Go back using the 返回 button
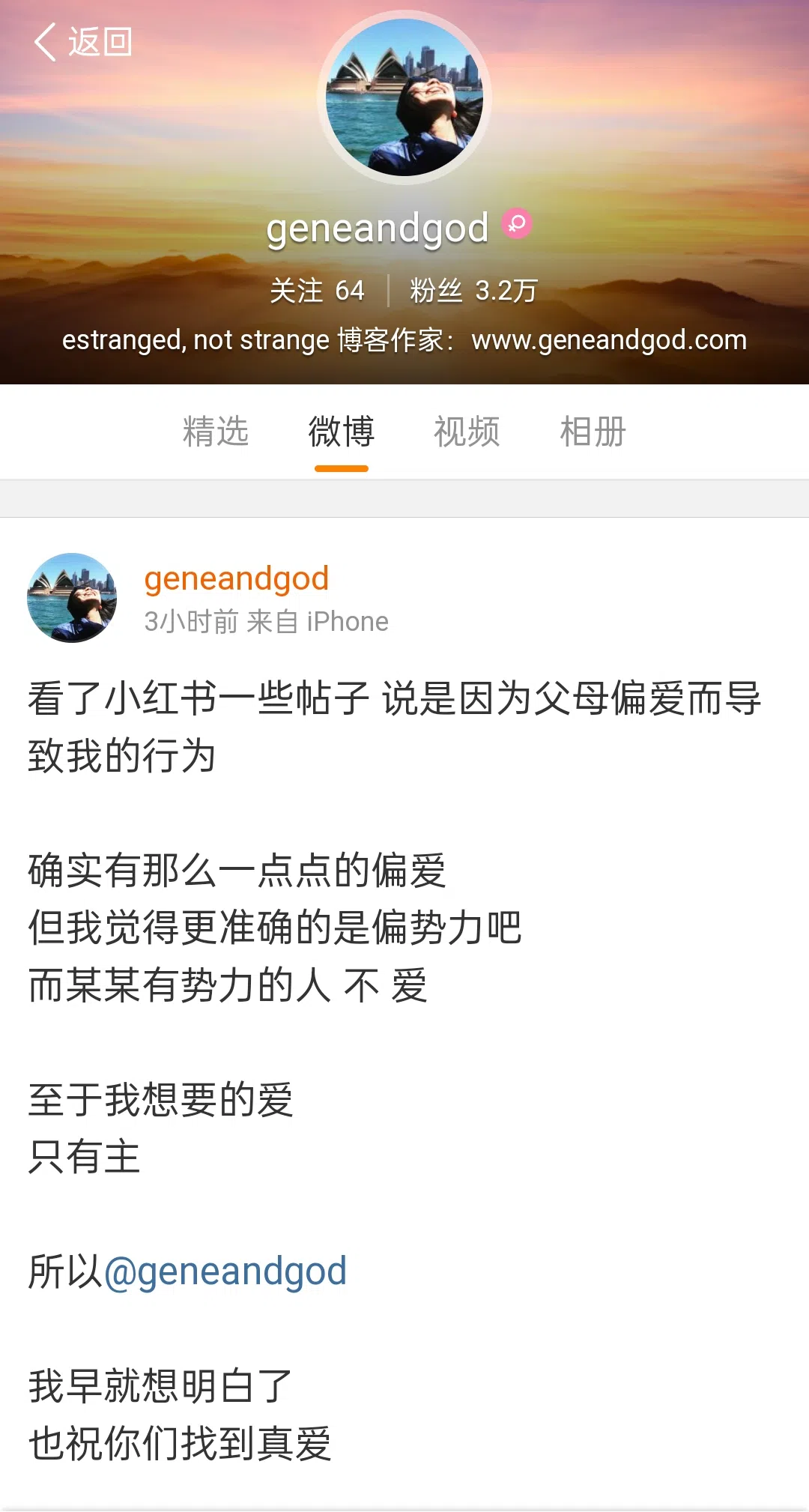The width and height of the screenshot is (809, 1512). (83, 42)
